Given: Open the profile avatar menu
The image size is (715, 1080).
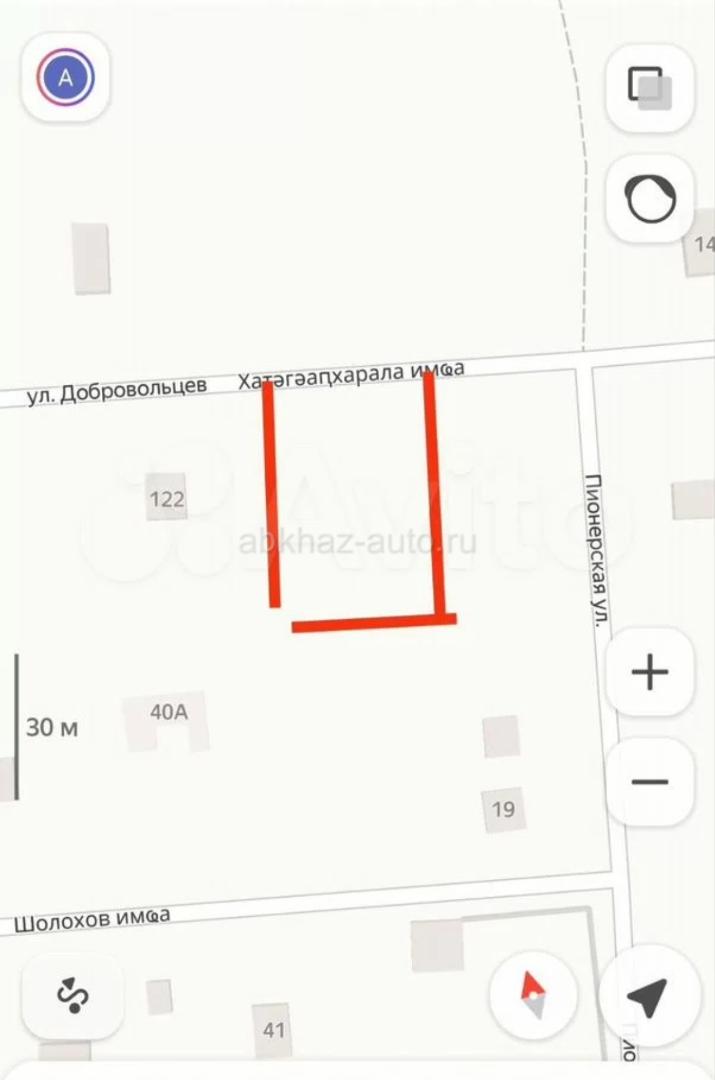Looking at the screenshot, I should point(66,78).
